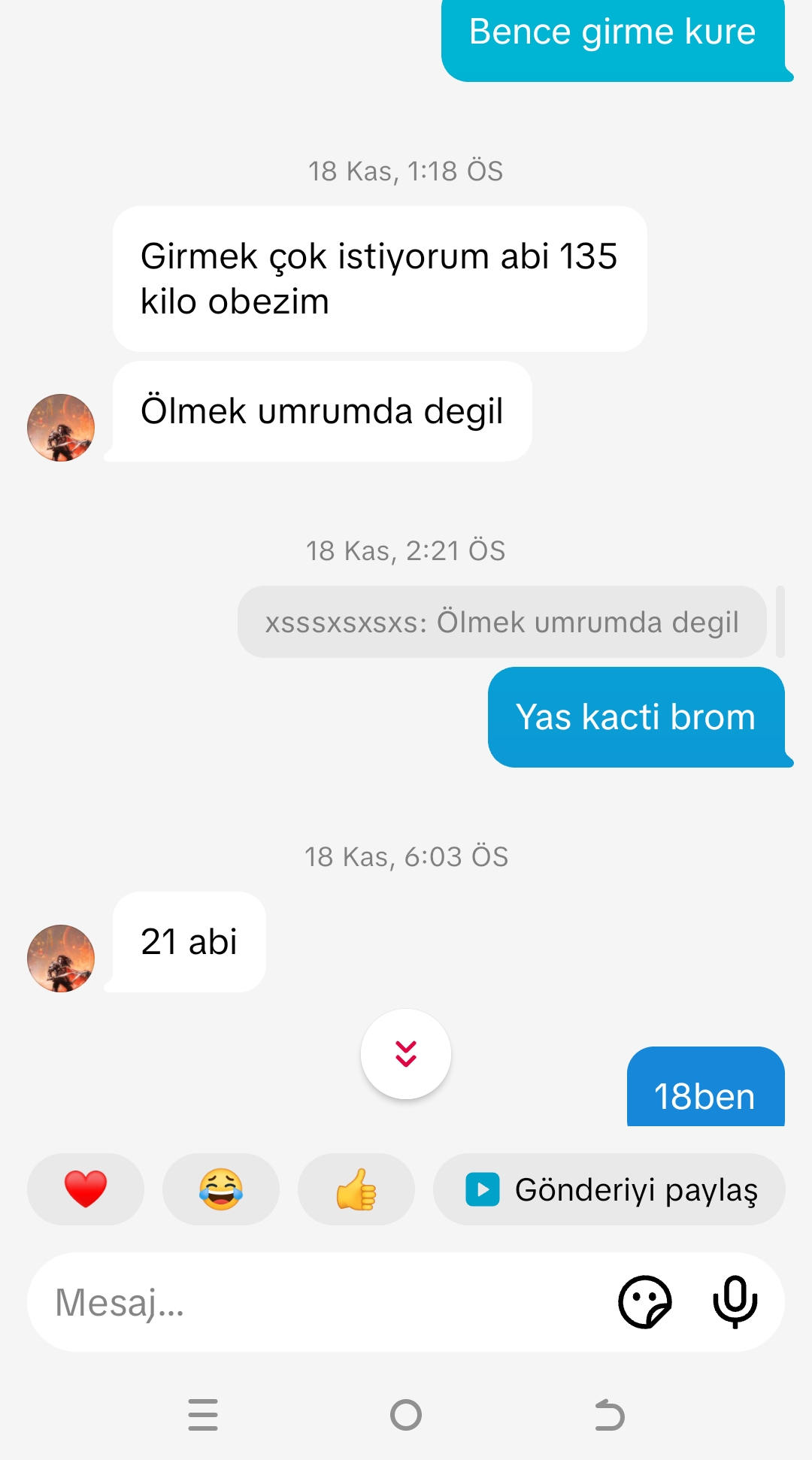This screenshot has height=1460, width=812.
Task: Open sender's avatar beside Ölmek umrumda degil
Action: pos(61,428)
